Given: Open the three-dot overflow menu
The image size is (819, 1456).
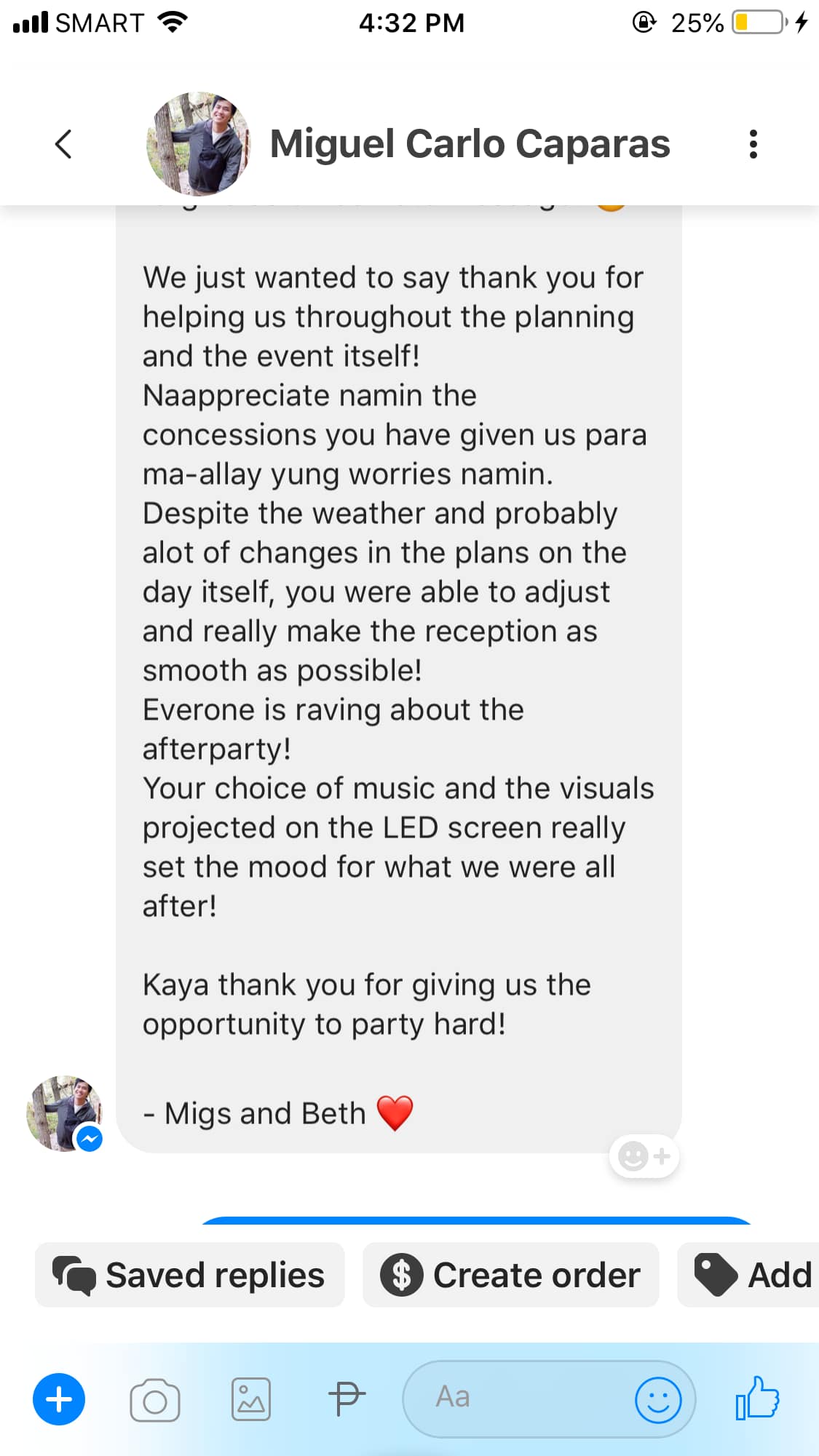Looking at the screenshot, I should [753, 144].
